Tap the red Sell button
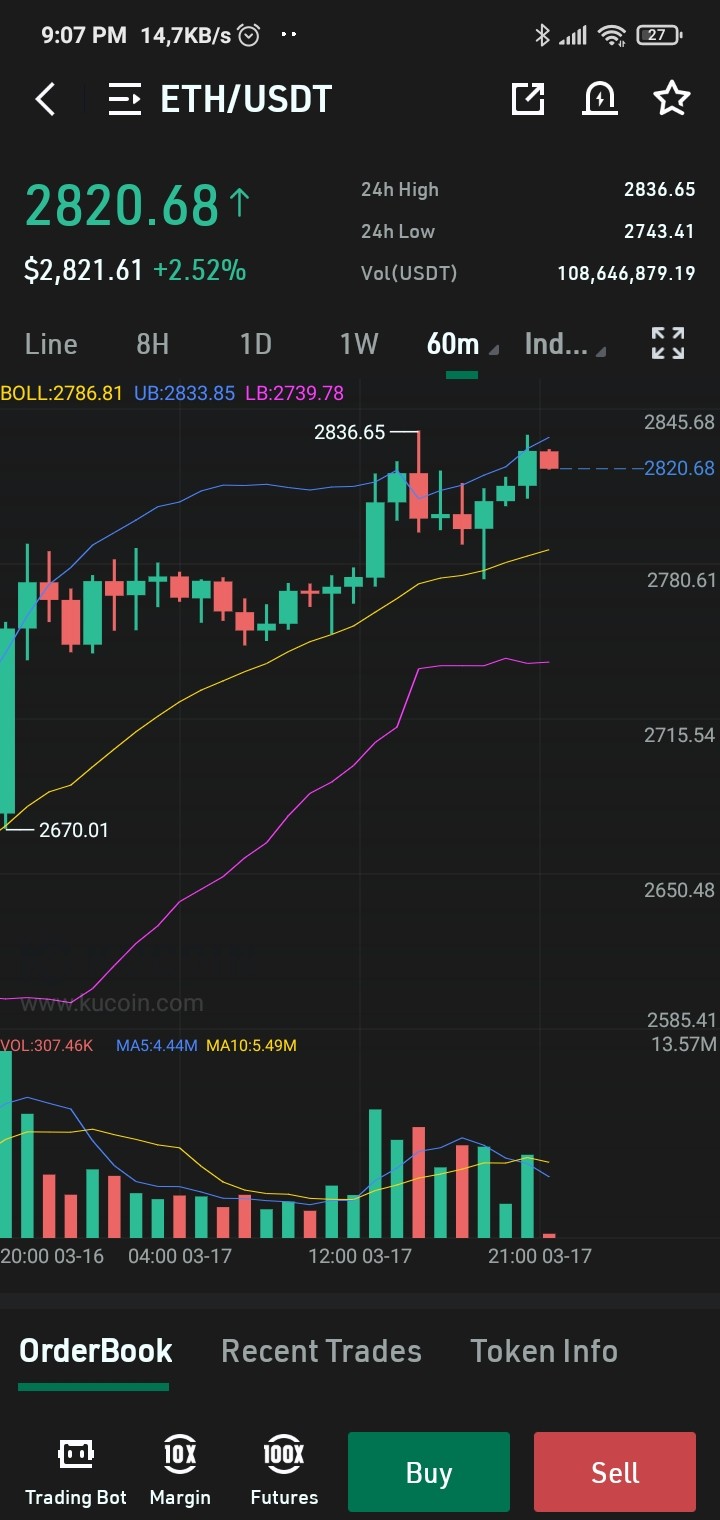 615,1472
